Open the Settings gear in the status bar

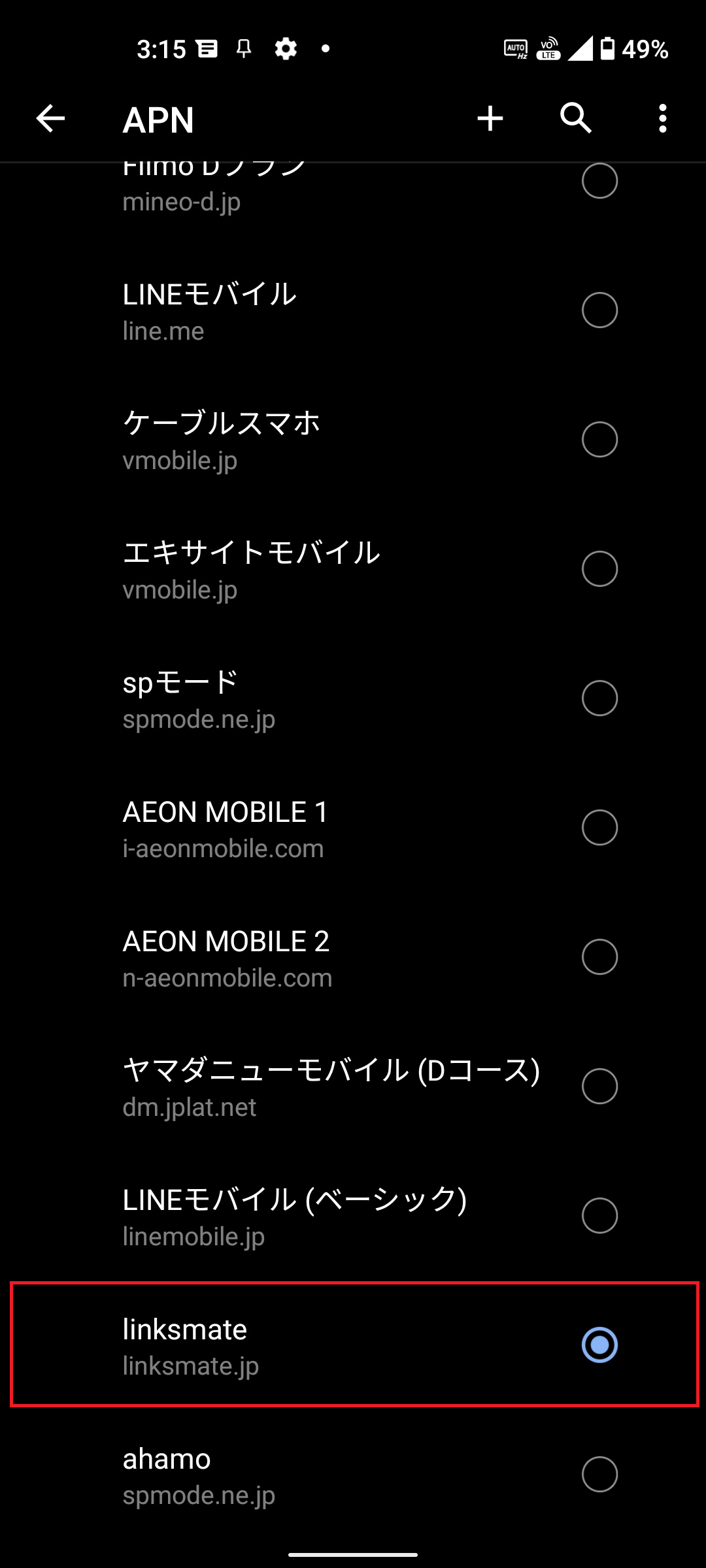pos(286,48)
